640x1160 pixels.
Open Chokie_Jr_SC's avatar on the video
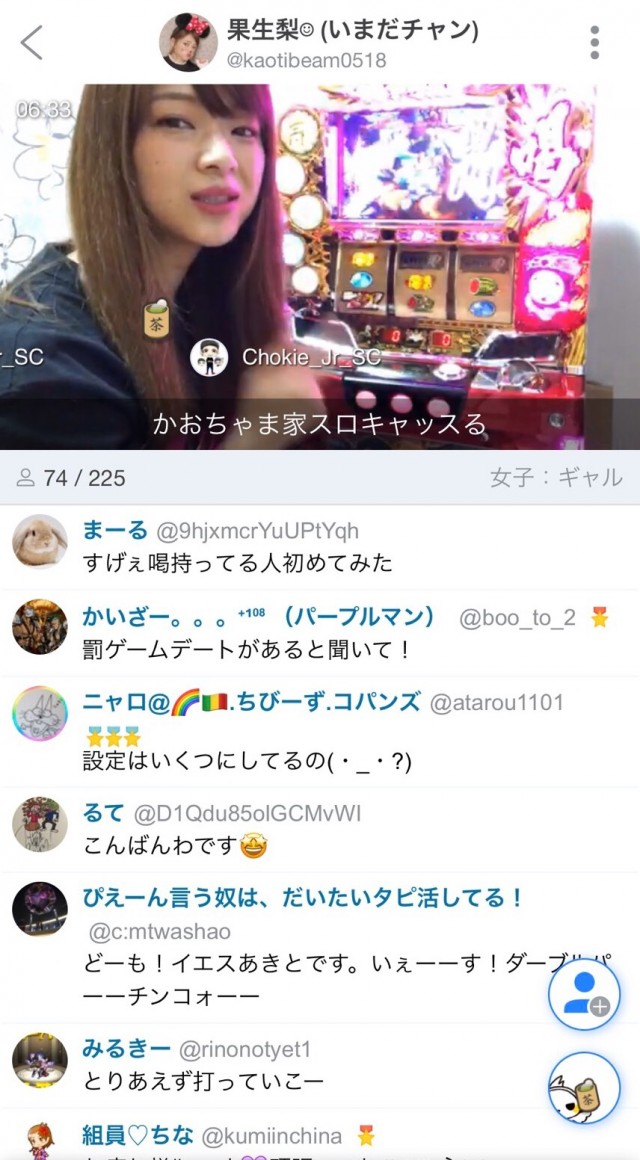pyautogui.click(x=209, y=357)
